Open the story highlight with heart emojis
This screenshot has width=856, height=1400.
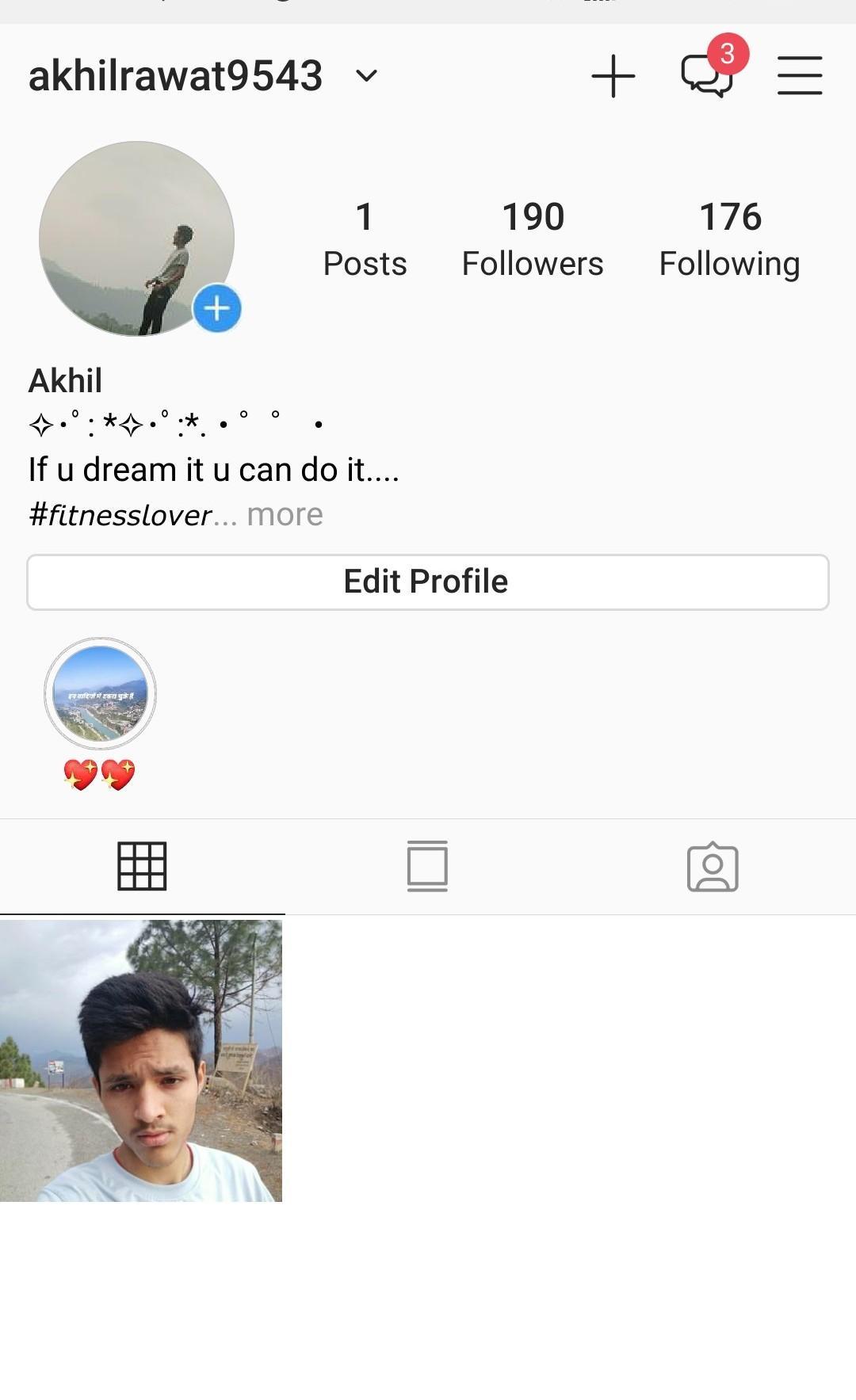(100, 693)
